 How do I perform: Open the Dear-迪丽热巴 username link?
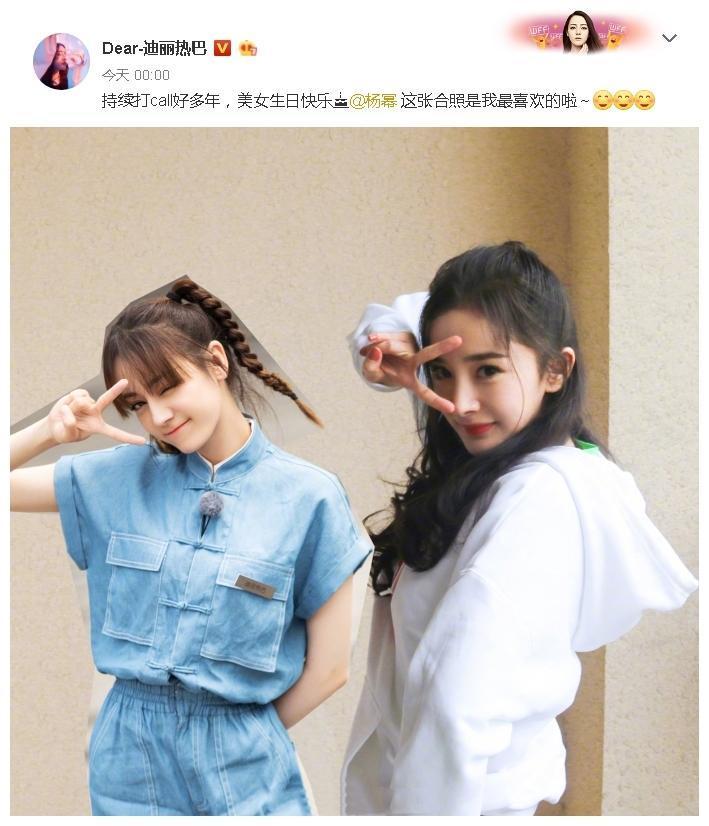154,48
